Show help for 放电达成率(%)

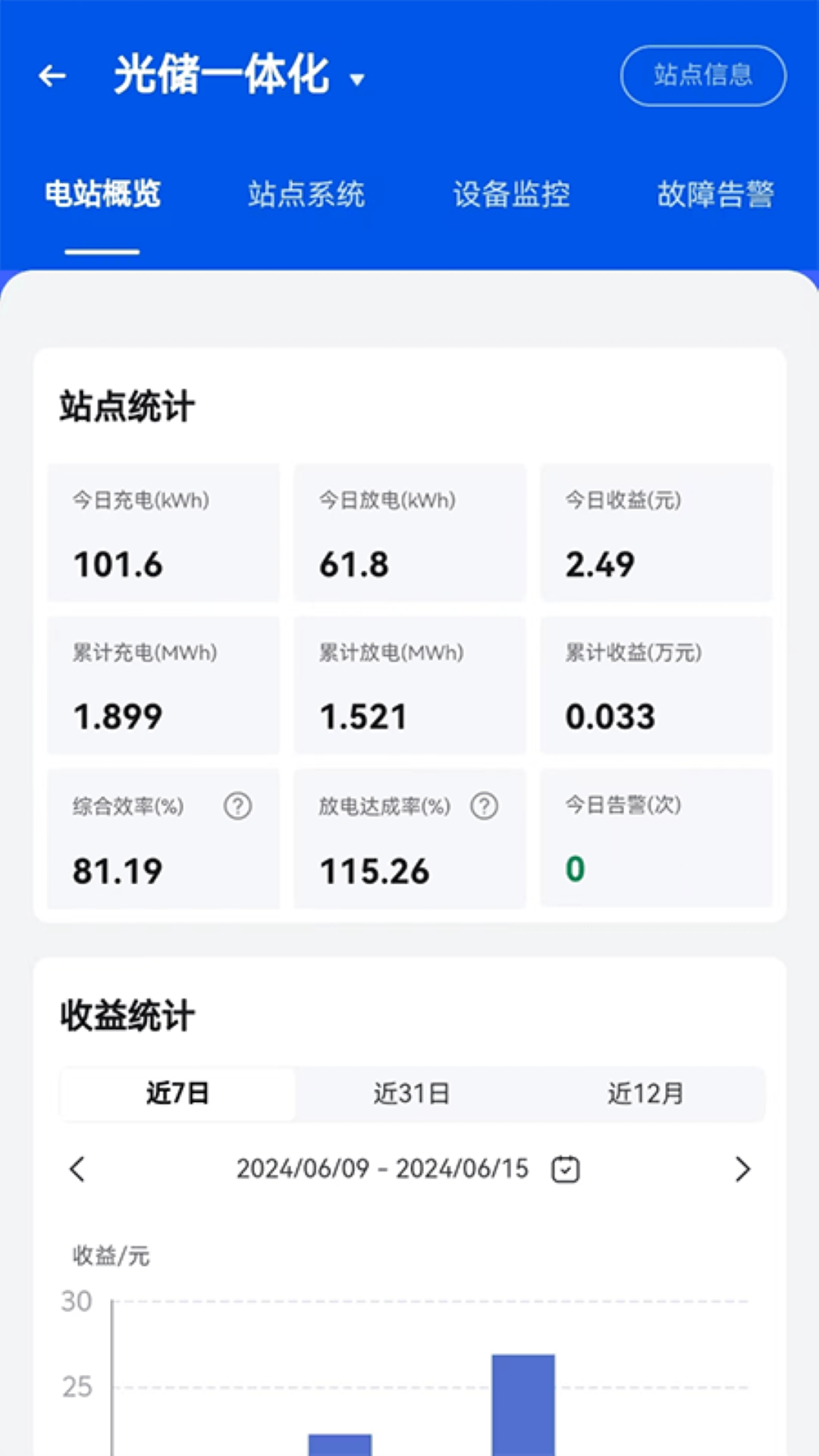point(484,806)
